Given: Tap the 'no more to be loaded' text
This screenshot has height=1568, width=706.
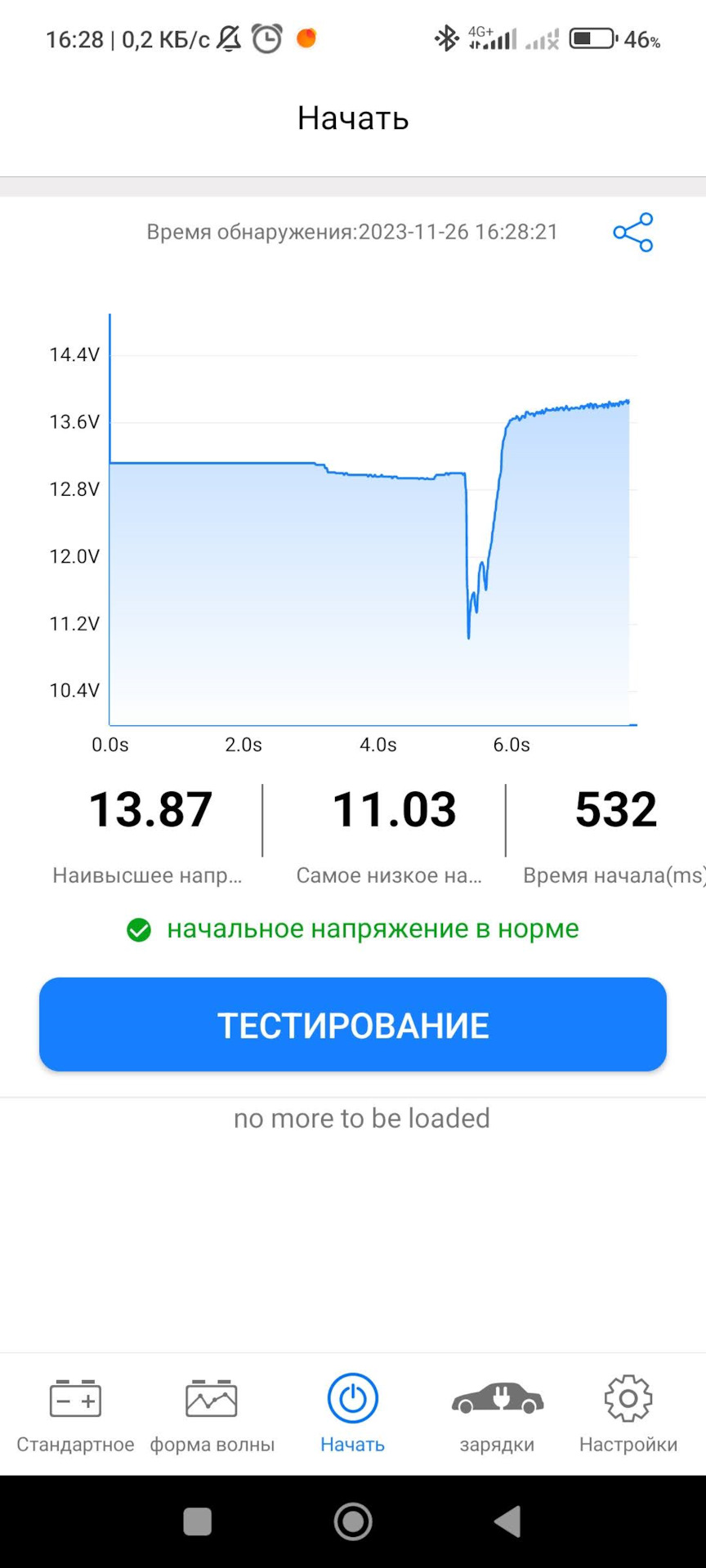Looking at the screenshot, I should point(360,1118).
